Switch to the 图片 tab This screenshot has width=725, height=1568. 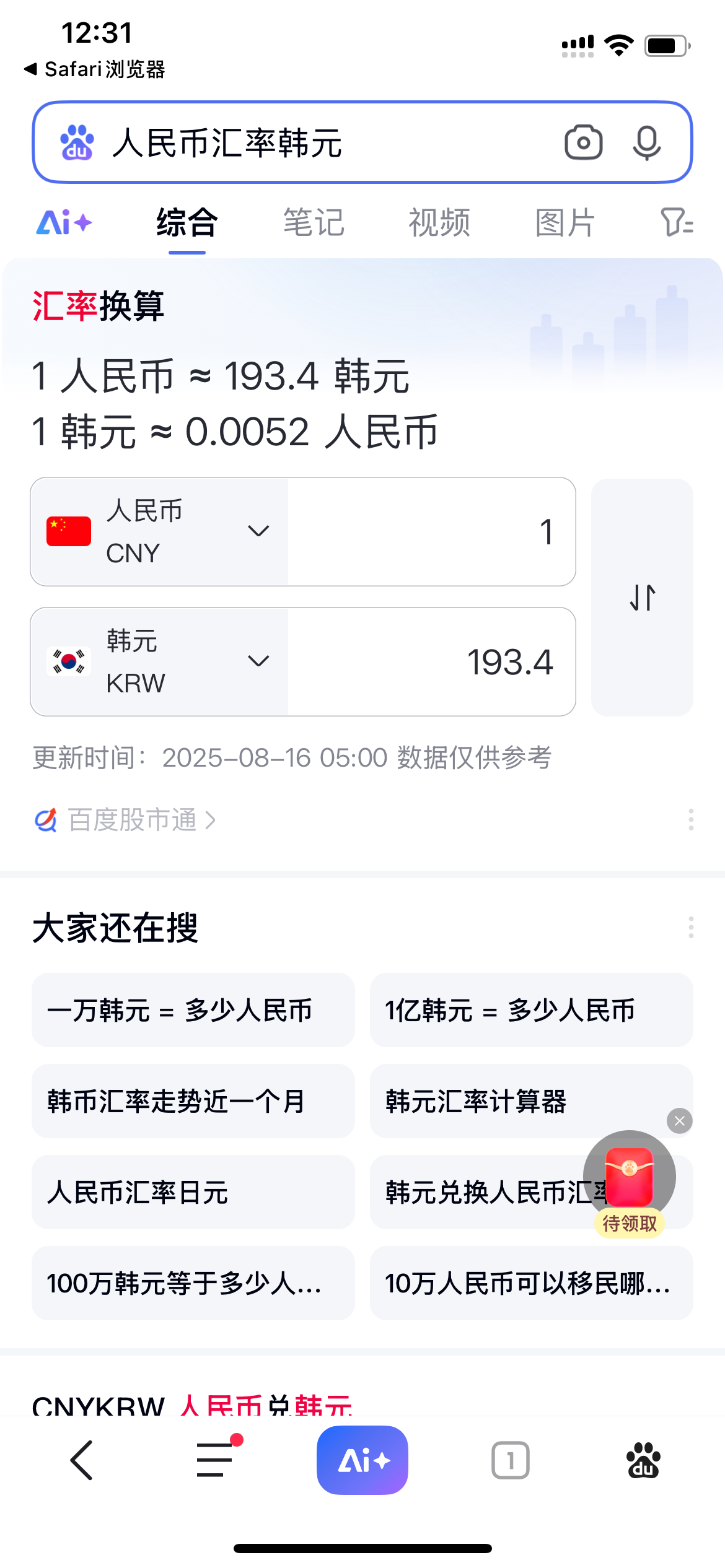[x=565, y=223]
